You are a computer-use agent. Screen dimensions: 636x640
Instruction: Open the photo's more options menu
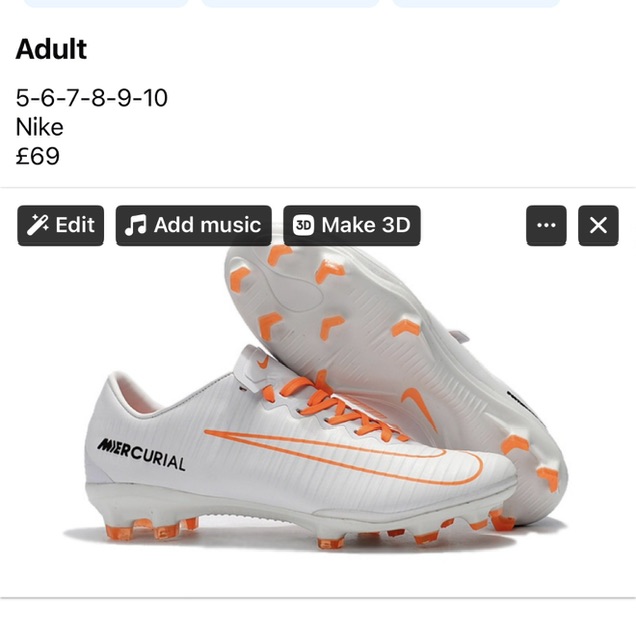tap(546, 225)
